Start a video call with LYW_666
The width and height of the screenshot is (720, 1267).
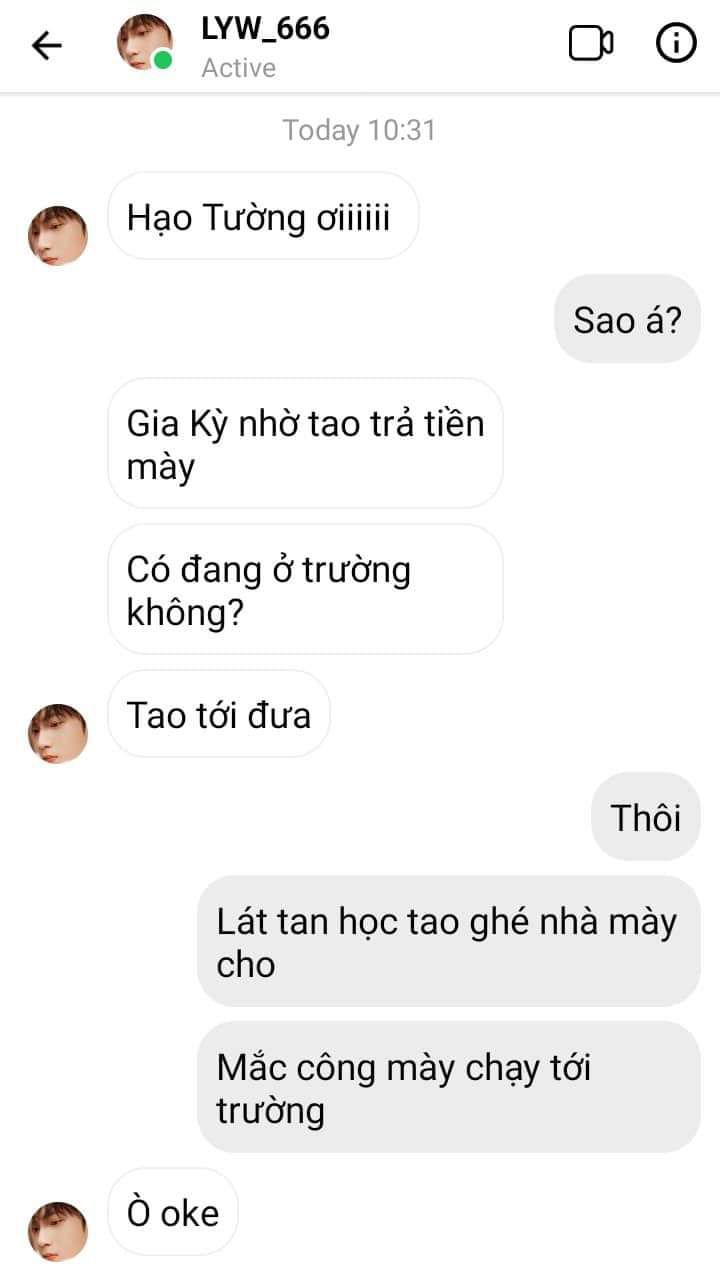(x=590, y=44)
